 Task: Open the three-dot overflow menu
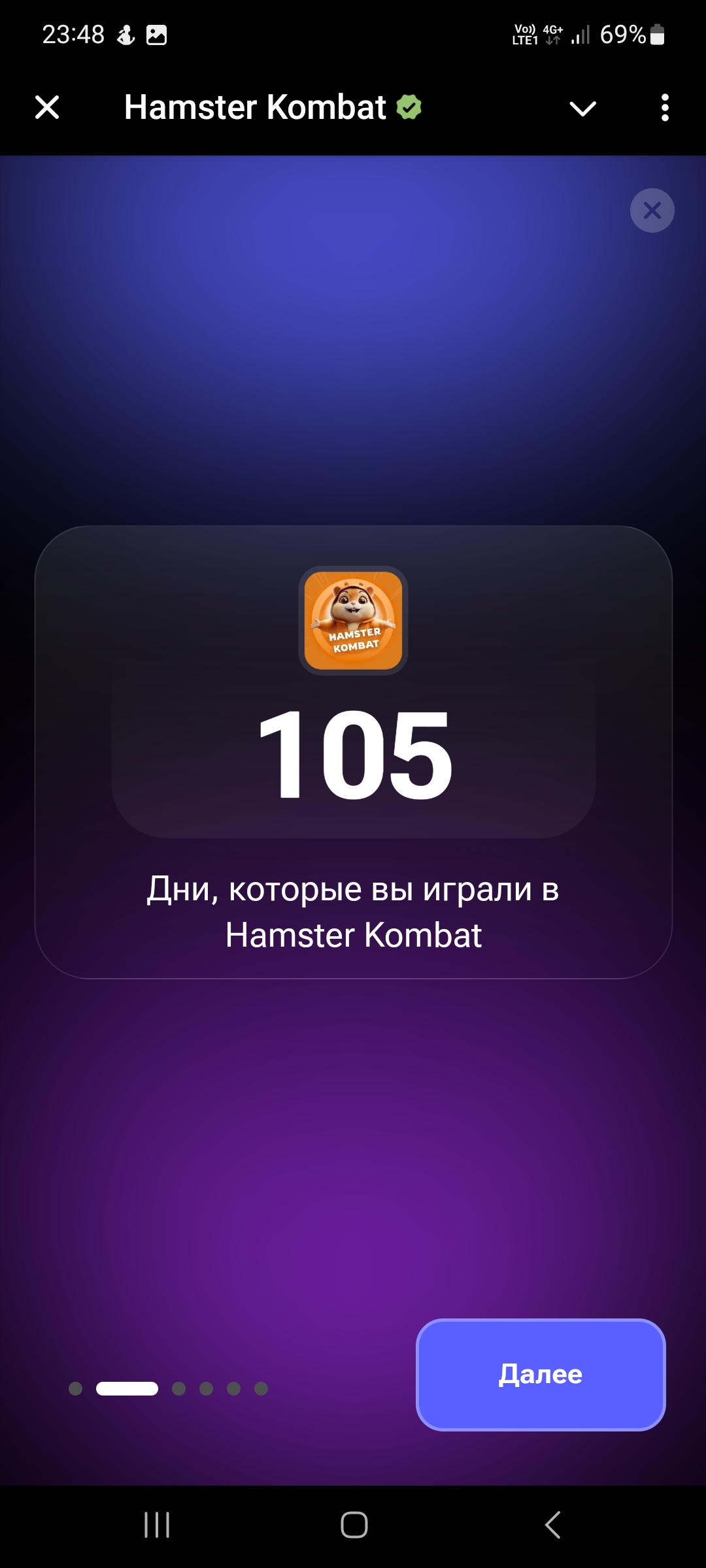(665, 108)
